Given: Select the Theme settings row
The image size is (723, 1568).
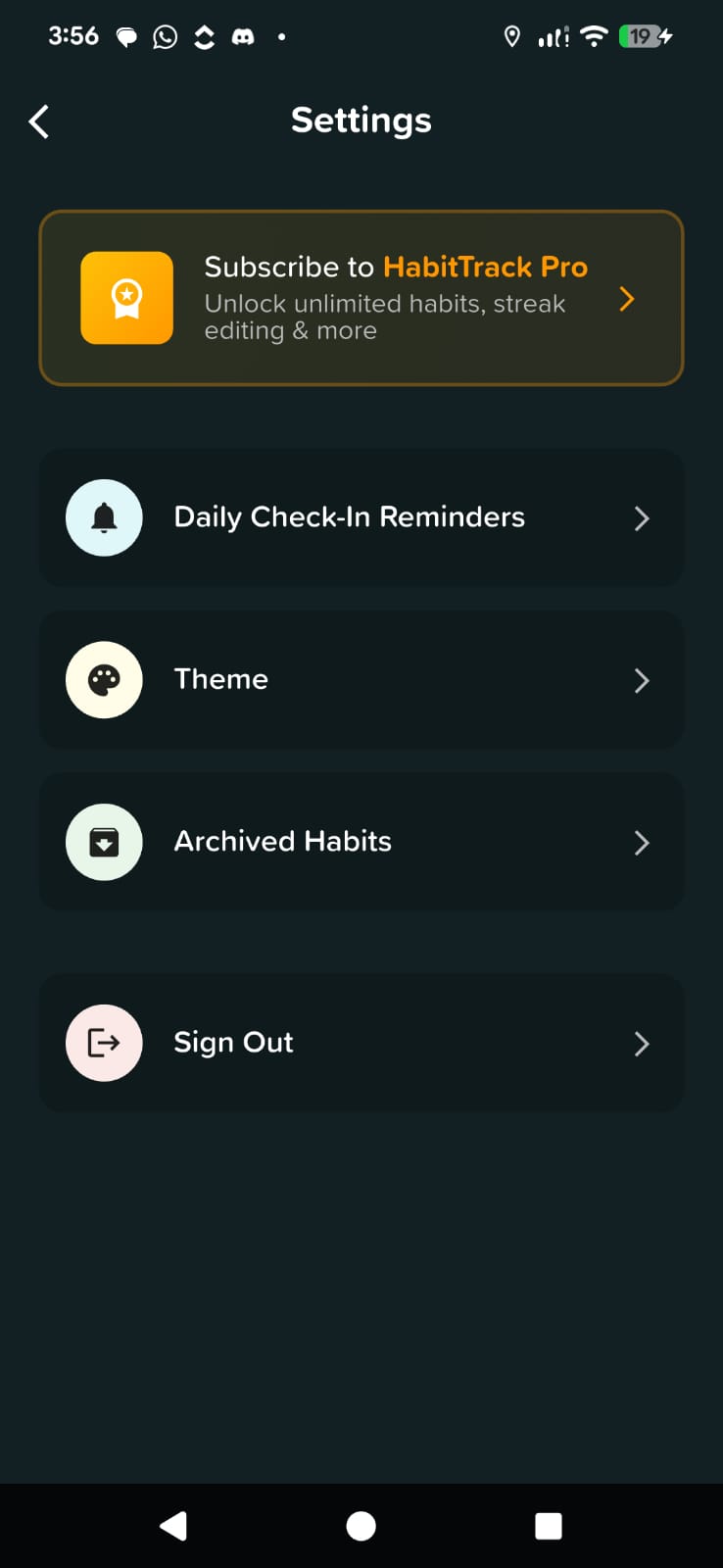Looking at the screenshot, I should pyautogui.click(x=361, y=679).
